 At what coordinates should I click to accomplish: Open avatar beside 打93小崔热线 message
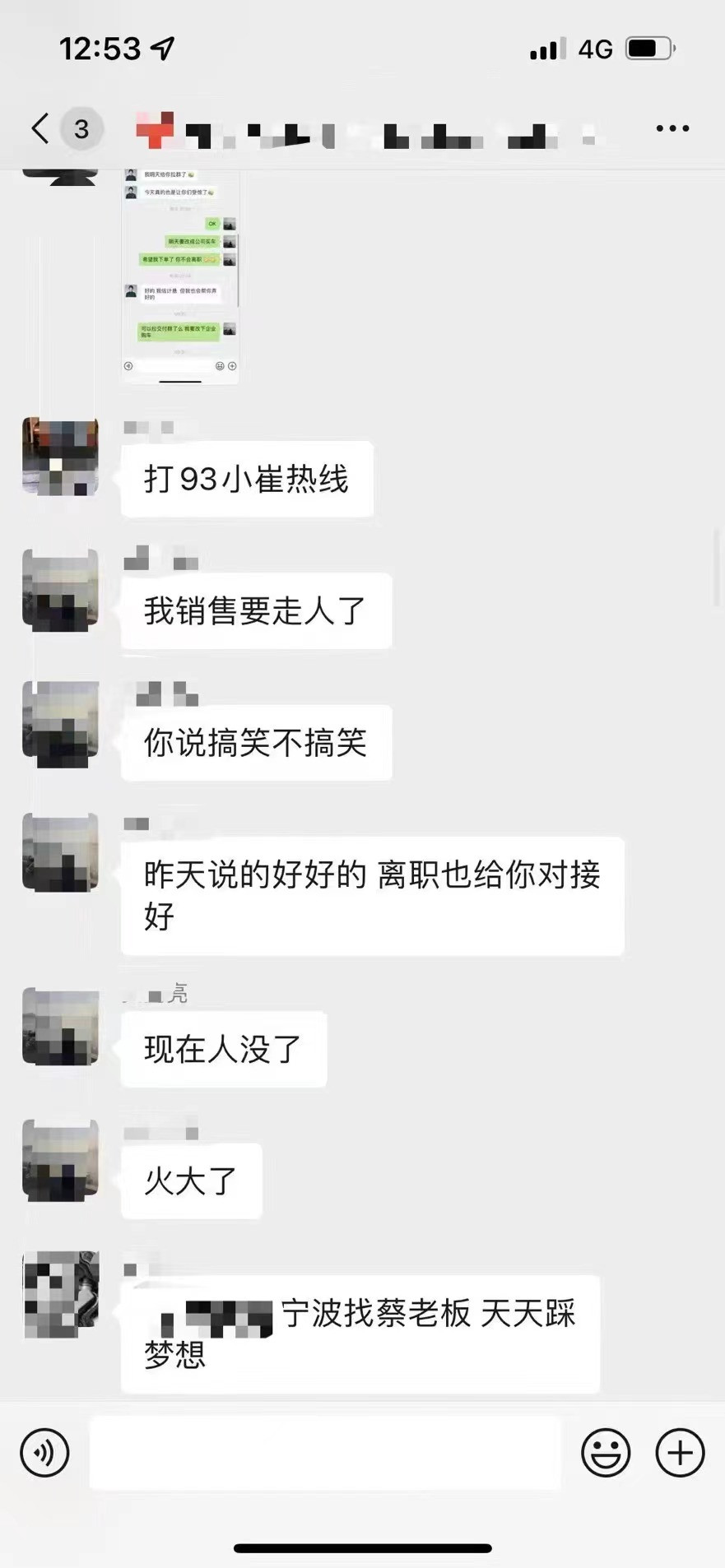(60, 457)
